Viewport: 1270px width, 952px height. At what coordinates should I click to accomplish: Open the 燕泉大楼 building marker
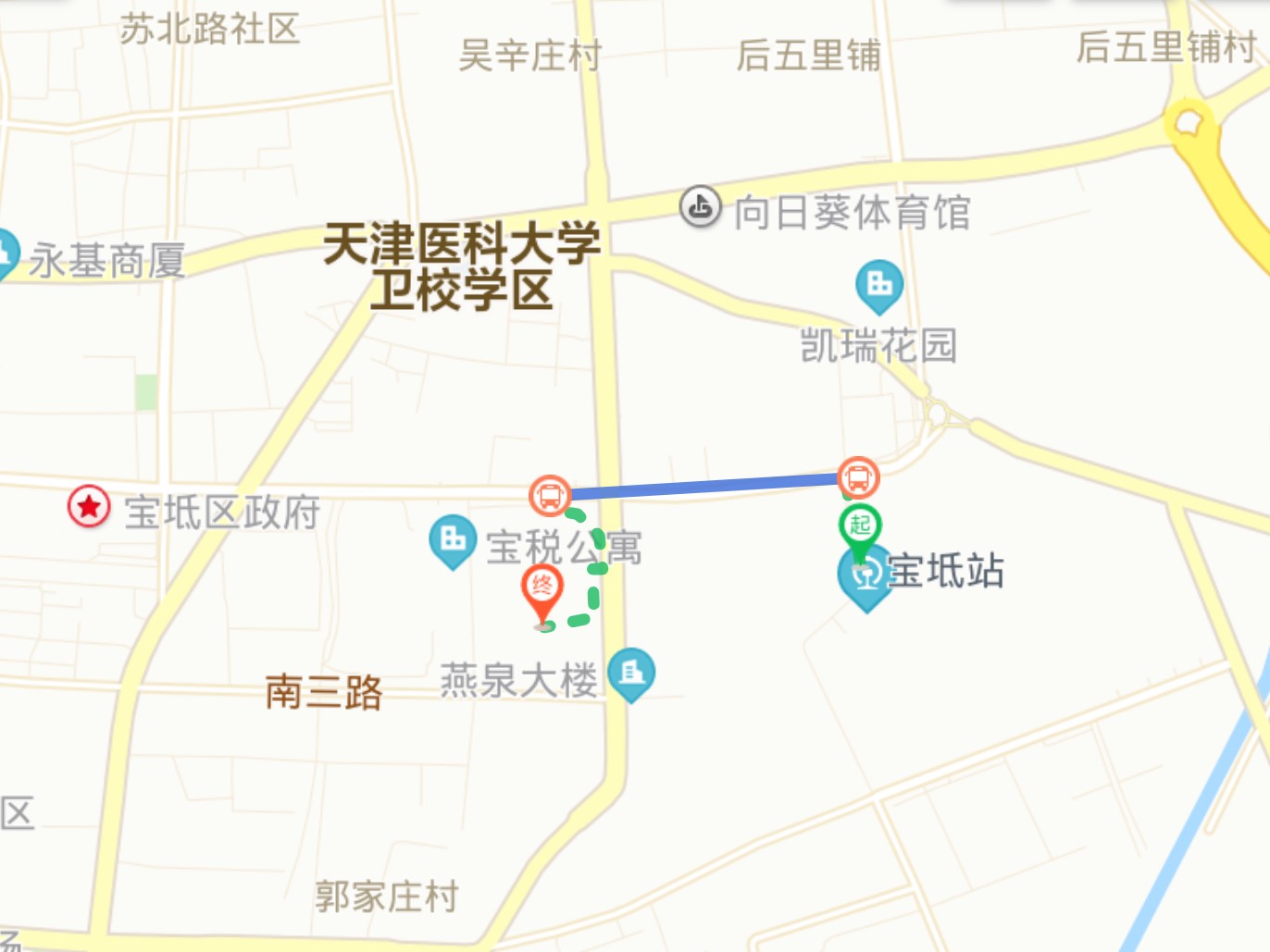(x=631, y=672)
